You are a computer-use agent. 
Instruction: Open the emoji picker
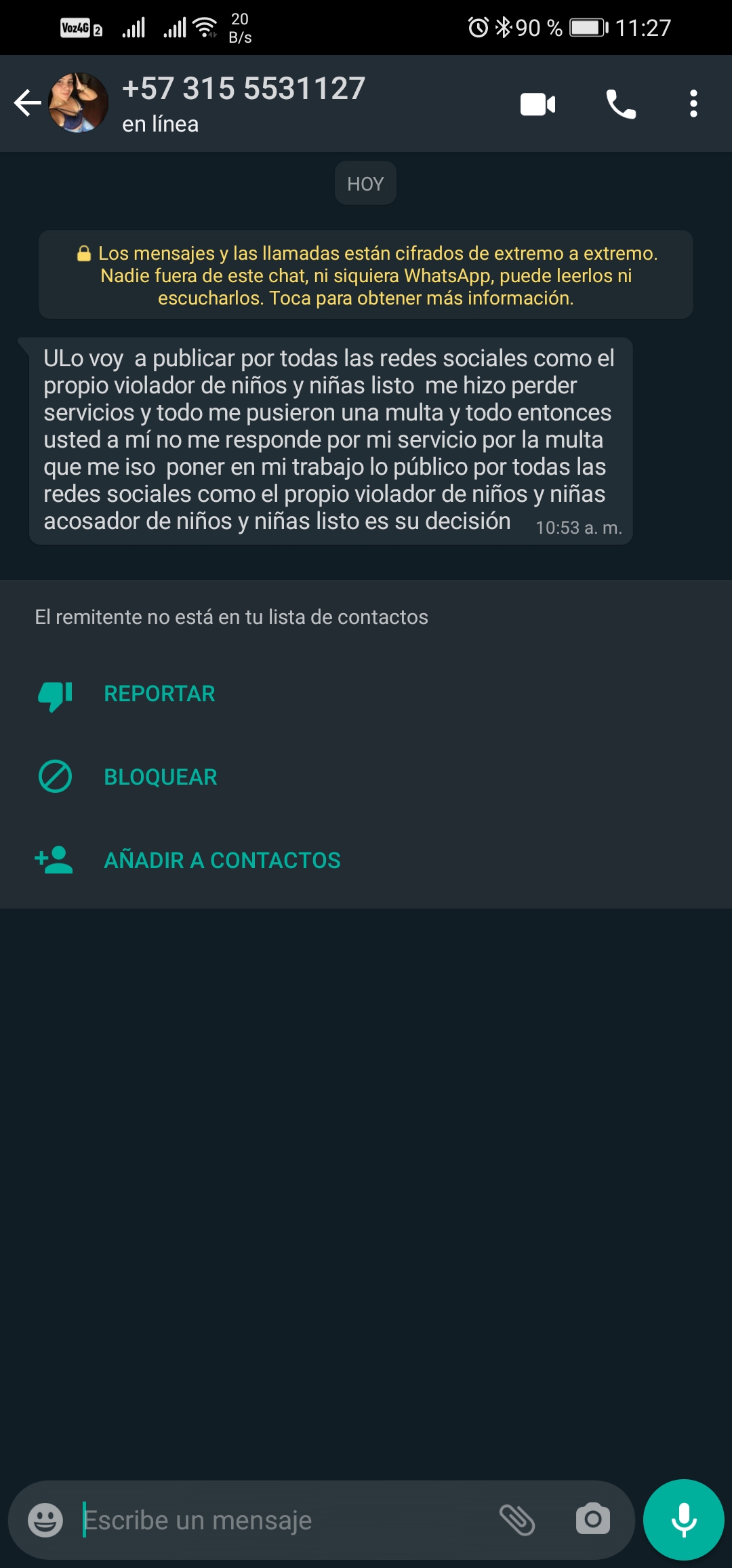pos(45,1520)
